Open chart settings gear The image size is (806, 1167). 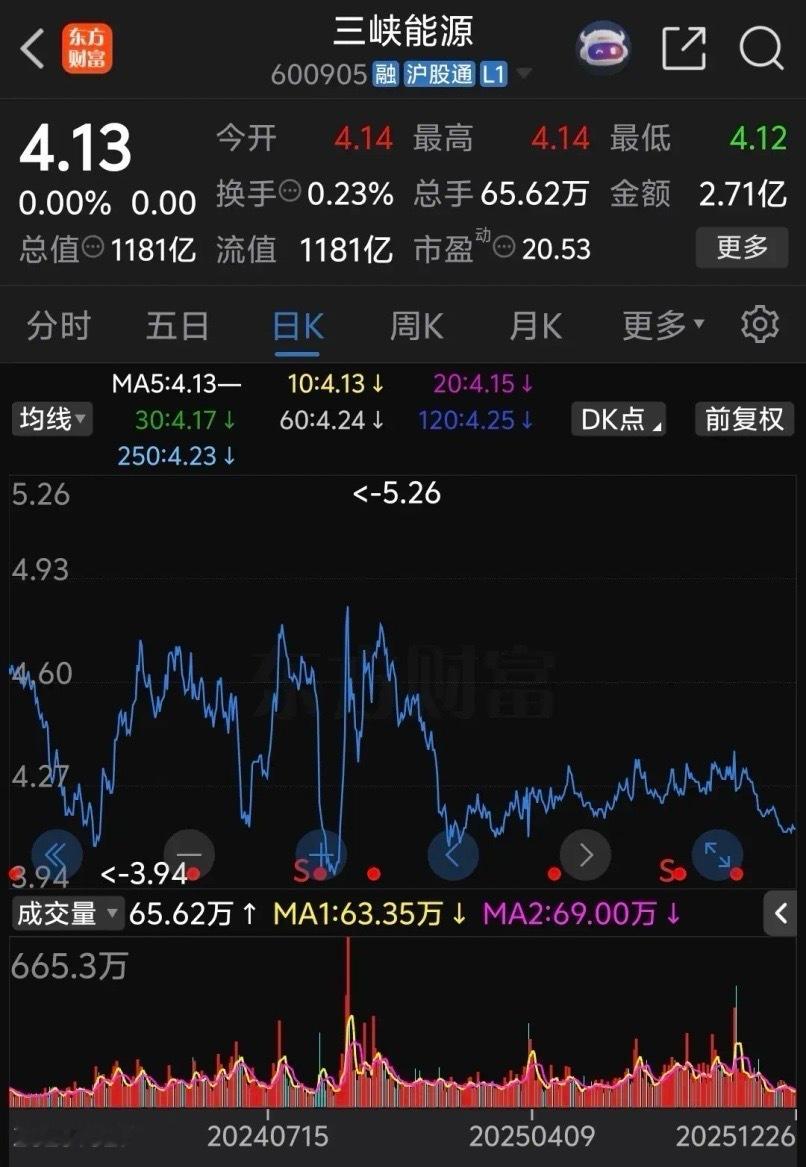pos(760,325)
